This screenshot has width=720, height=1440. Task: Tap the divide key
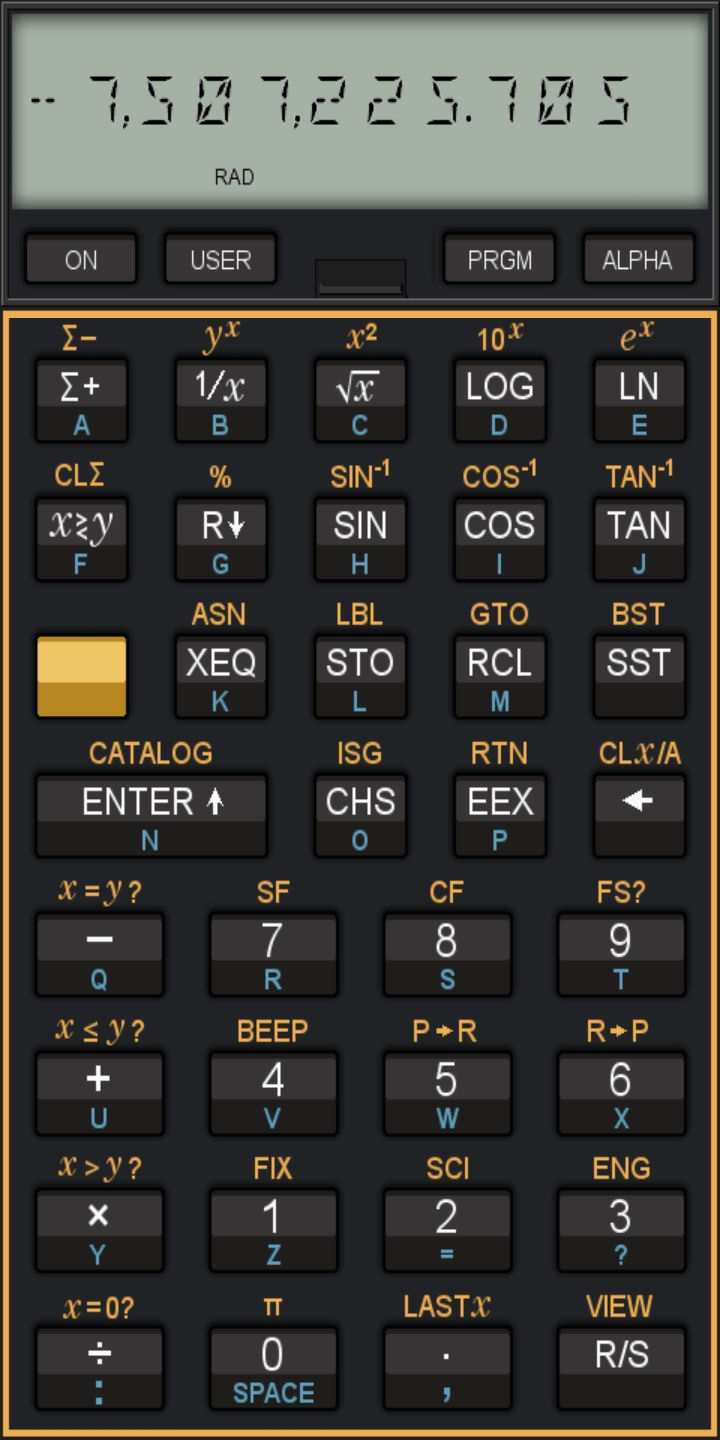[99, 1370]
